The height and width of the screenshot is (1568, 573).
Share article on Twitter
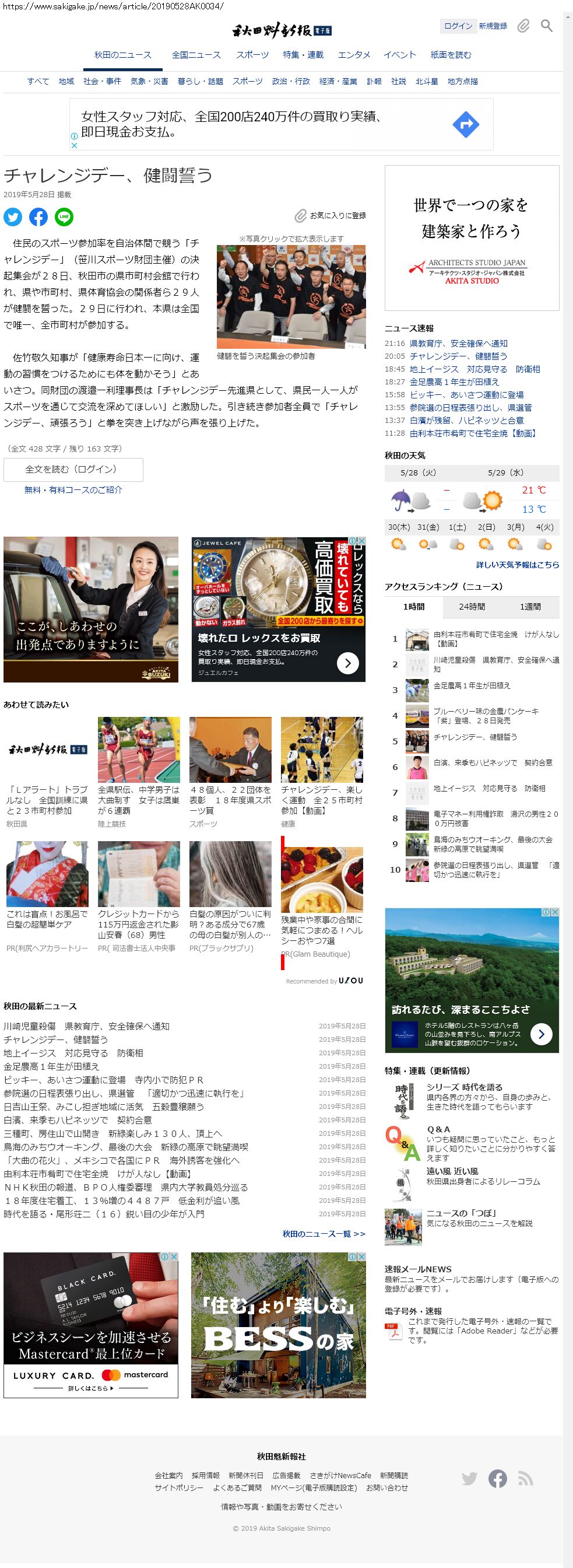pos(13,216)
